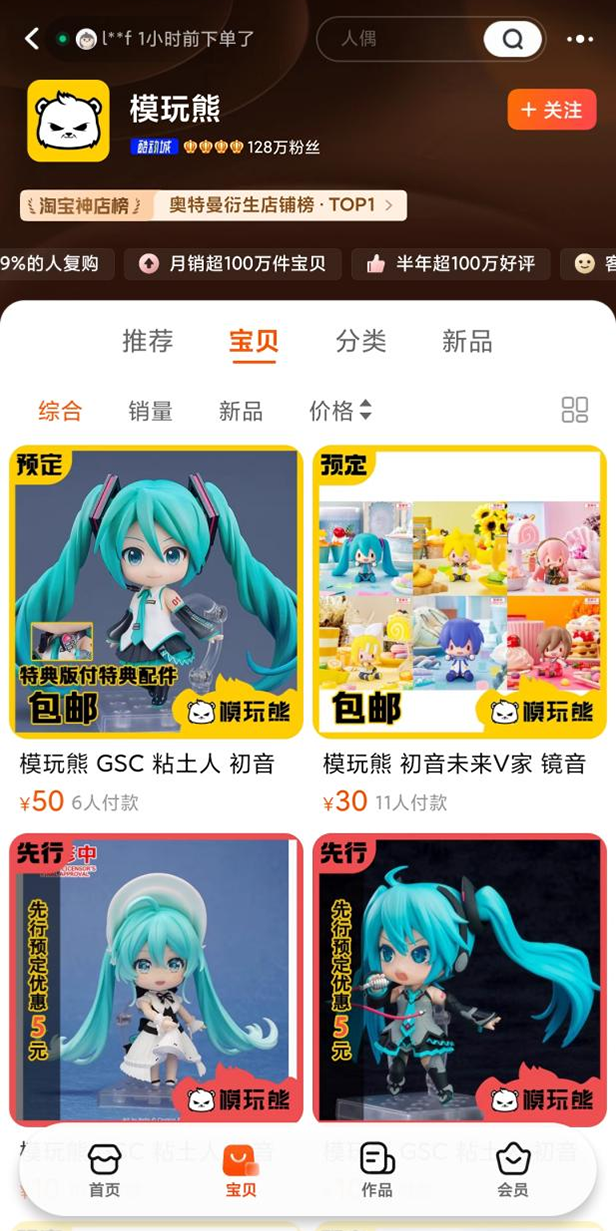The width and height of the screenshot is (616, 1231).
Task: Open 作品 in bottom navigation
Action: tap(377, 1170)
